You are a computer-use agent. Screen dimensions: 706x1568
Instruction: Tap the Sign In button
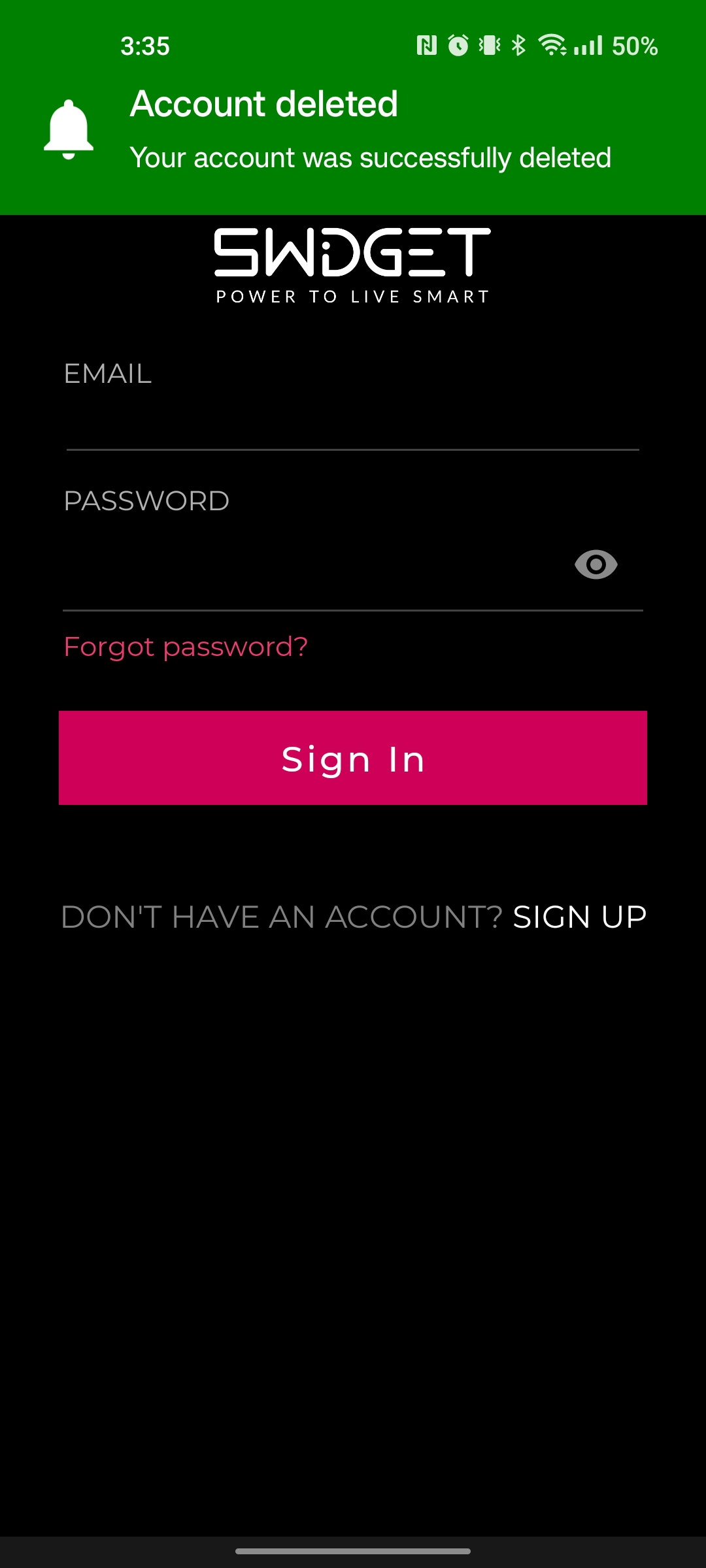353,758
